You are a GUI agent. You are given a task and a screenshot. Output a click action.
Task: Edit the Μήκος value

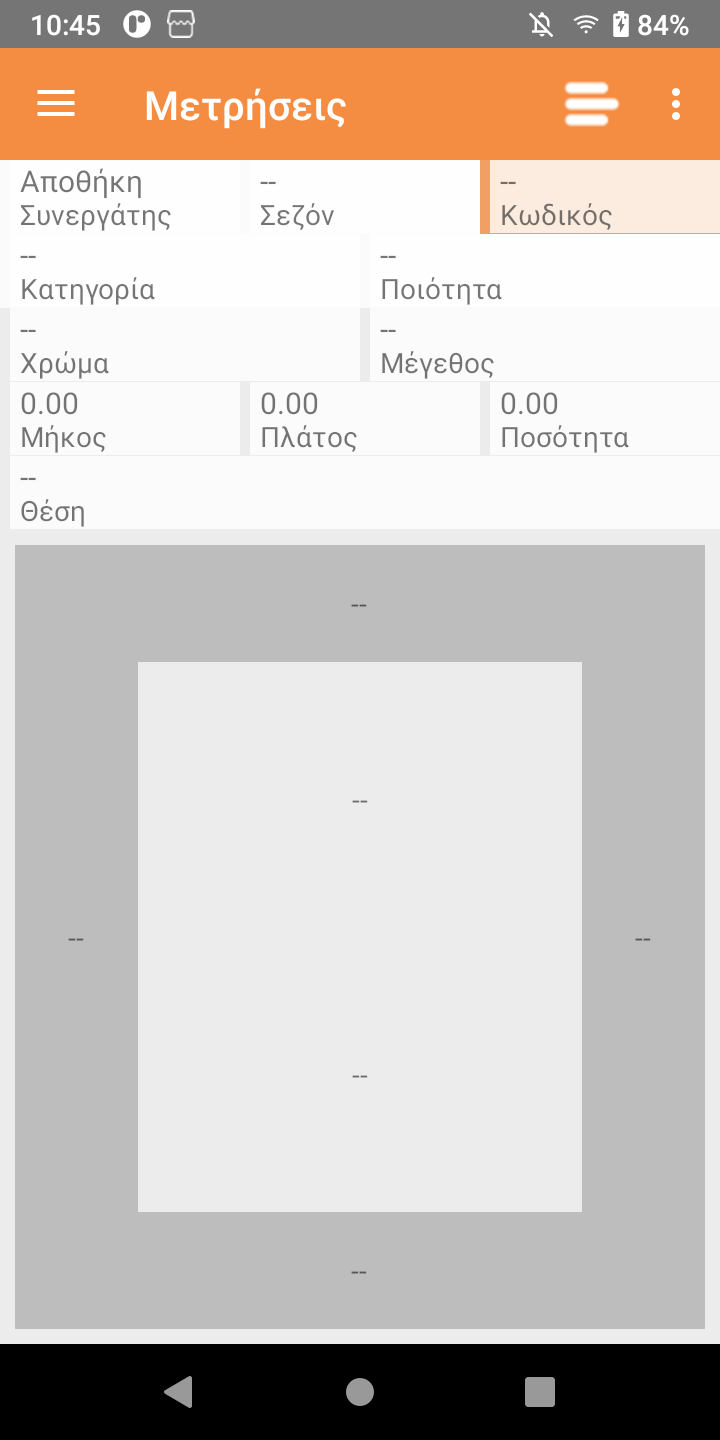click(x=125, y=420)
